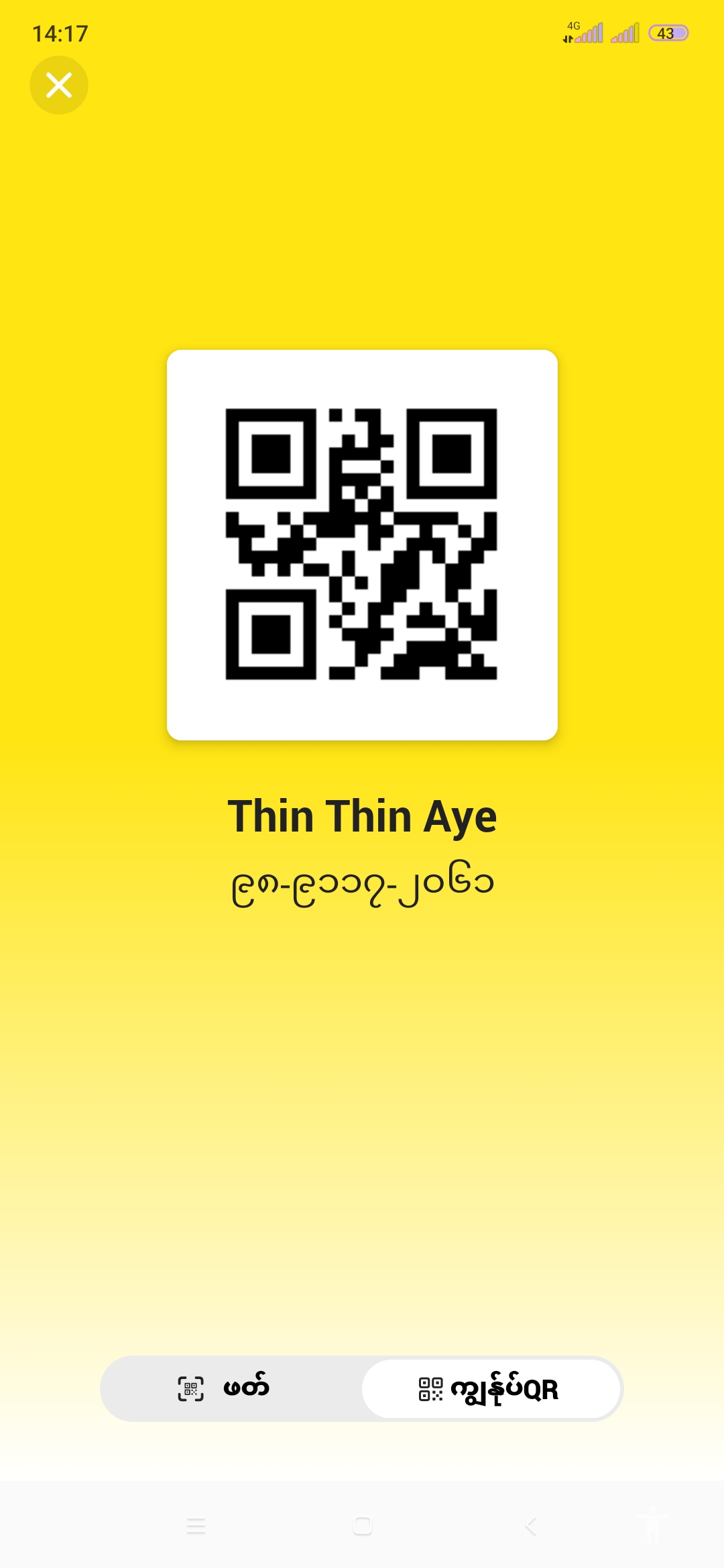Close the QR code screen
Viewport: 724px width, 1568px height.
click(59, 85)
